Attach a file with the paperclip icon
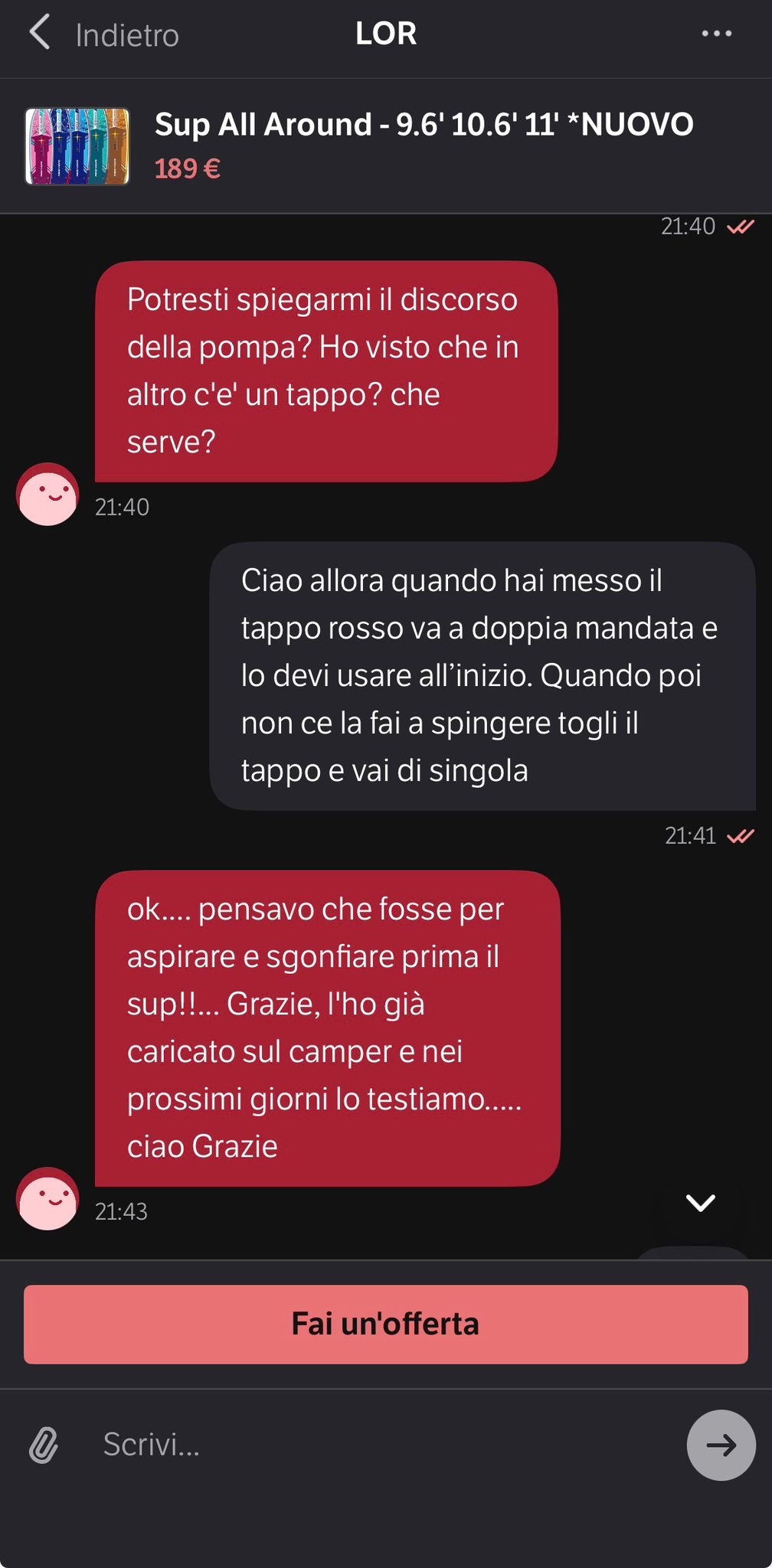 click(44, 1445)
